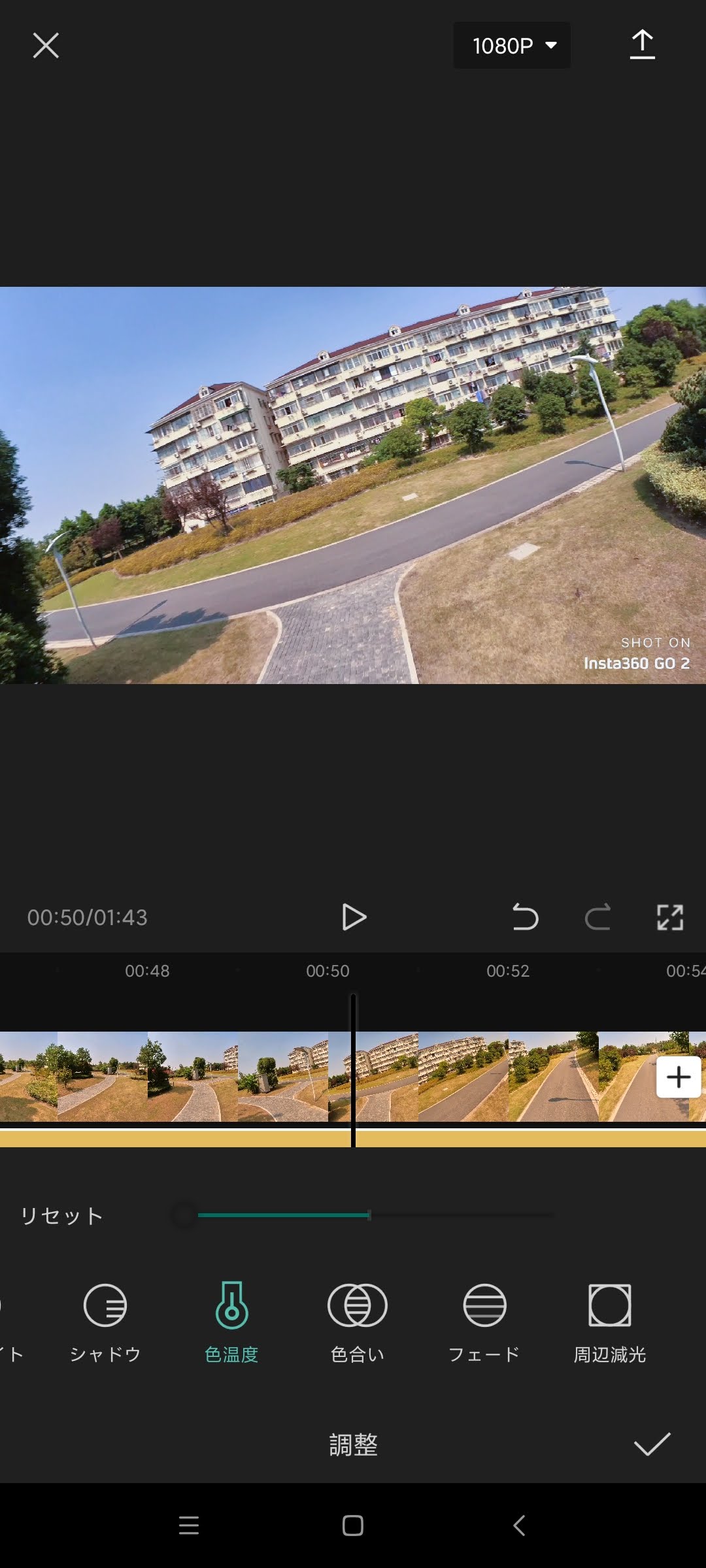706x1568 pixels.
Task: Play the video preview
Action: 354,917
